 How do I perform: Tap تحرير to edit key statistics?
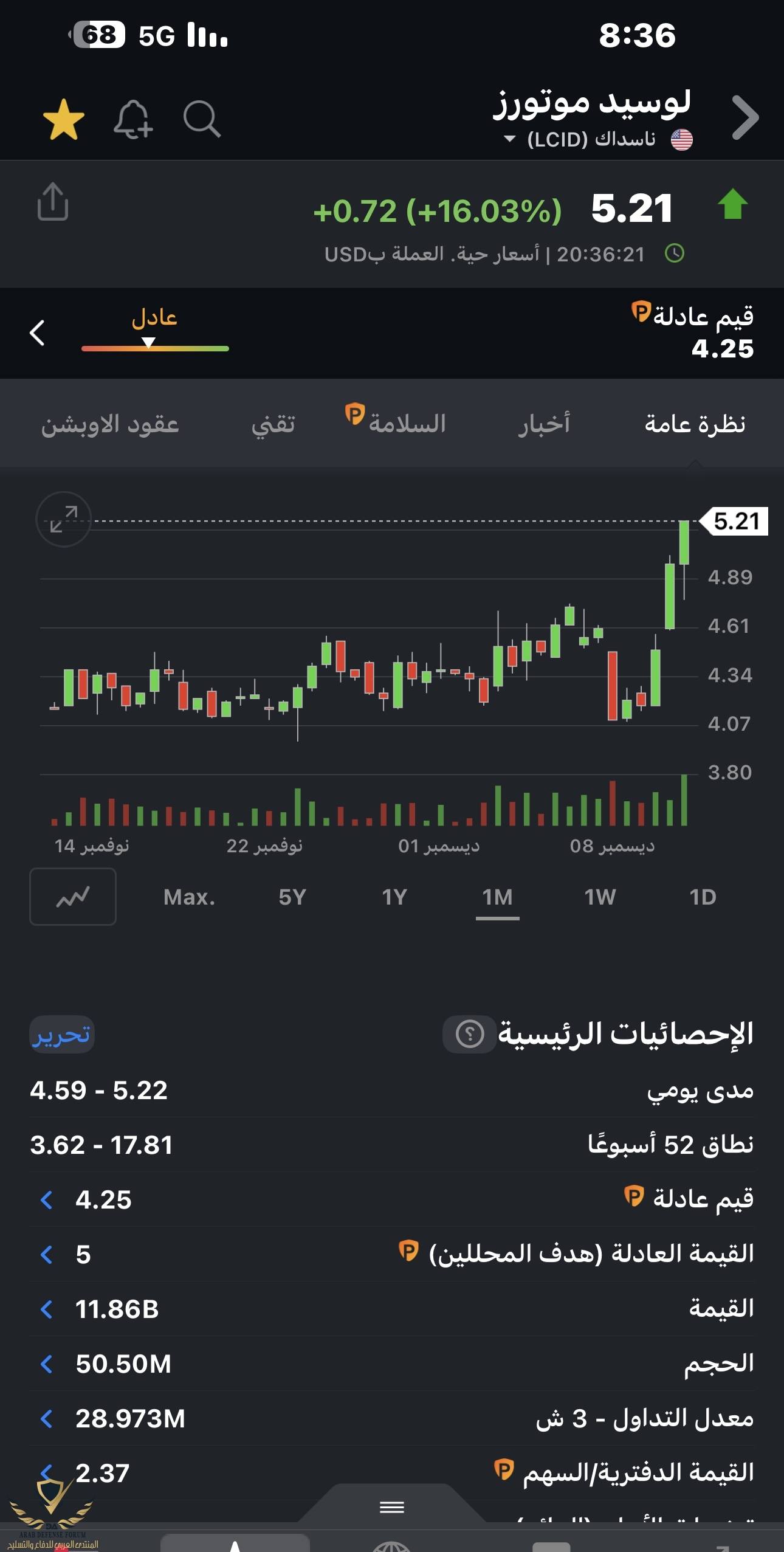coord(62,1035)
